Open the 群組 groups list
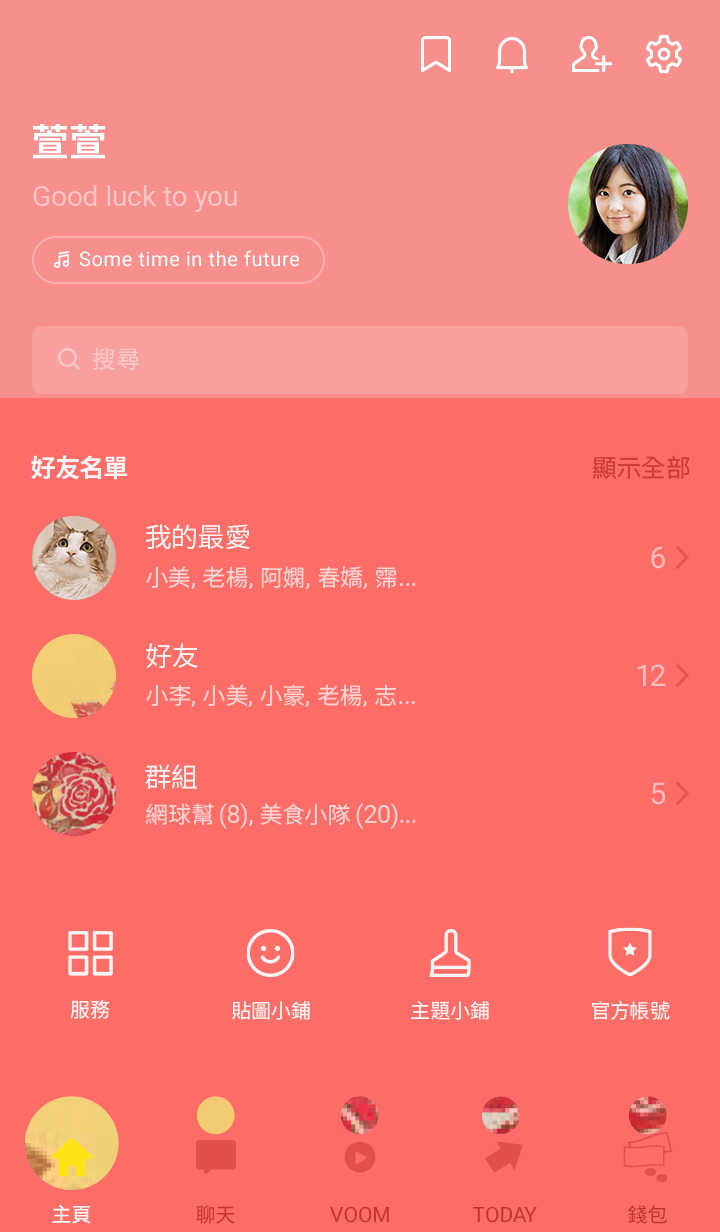Viewport: 720px width, 1232px height. [360, 794]
